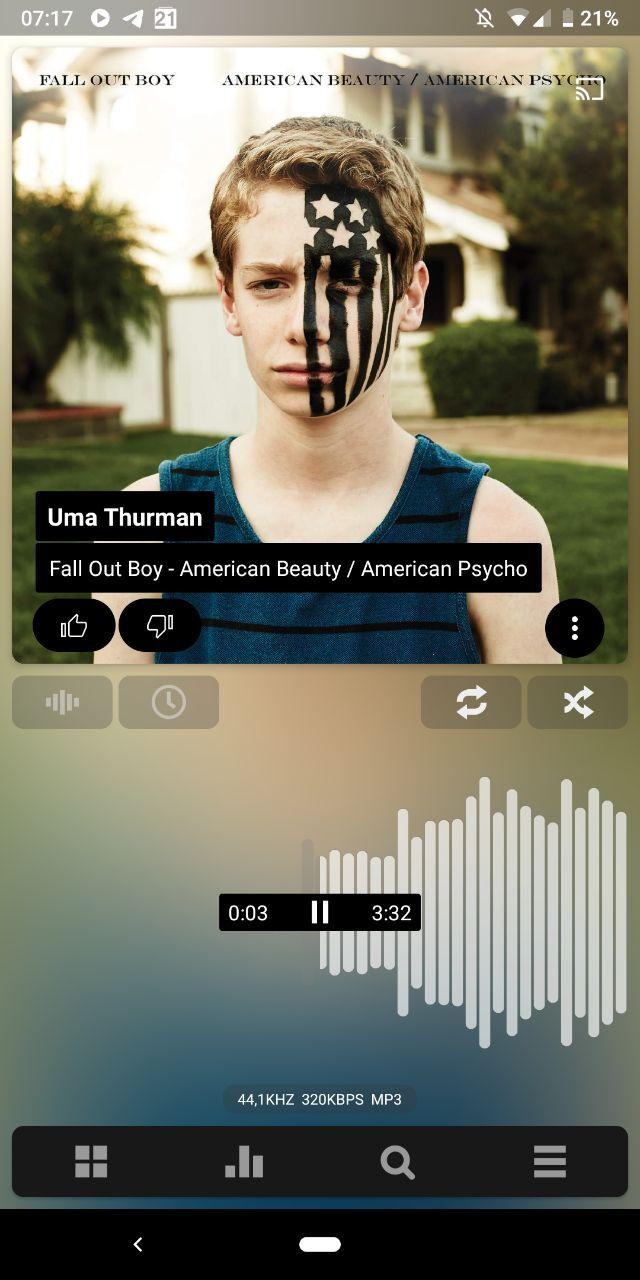640x1280 pixels.
Task: Tap the 44,1KHZ 320KBPS MP3 info chip
Action: pyautogui.click(x=319, y=1099)
